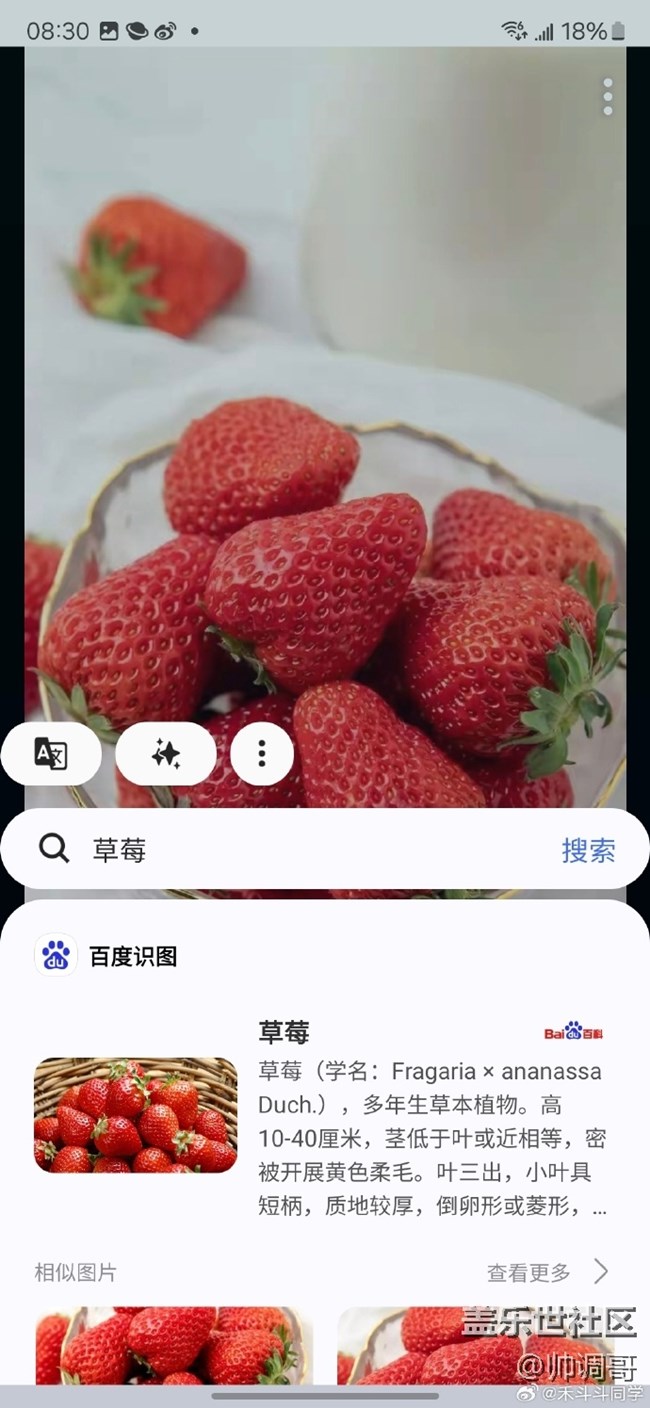Tap the translate icon button
This screenshot has width=650, height=1408.
tap(51, 753)
